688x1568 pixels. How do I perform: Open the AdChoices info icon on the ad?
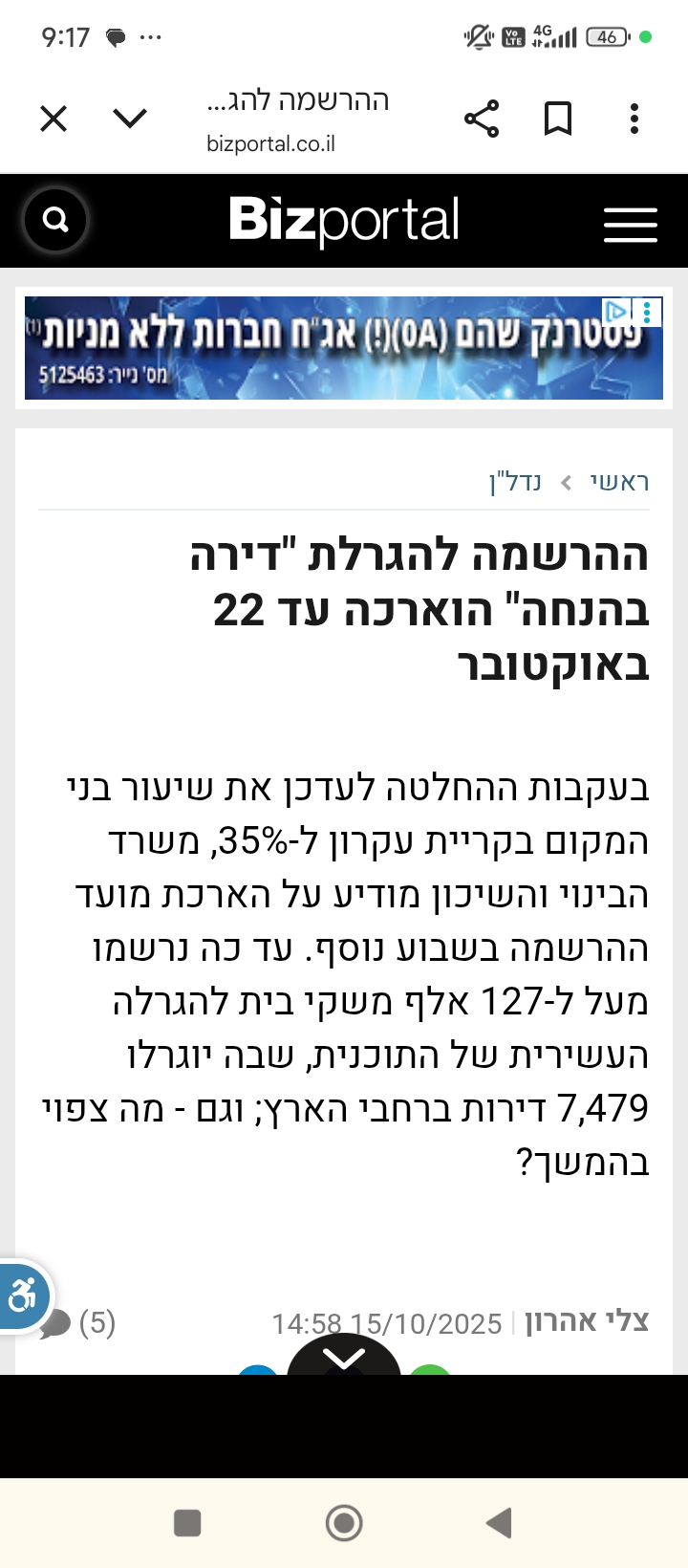point(616,311)
